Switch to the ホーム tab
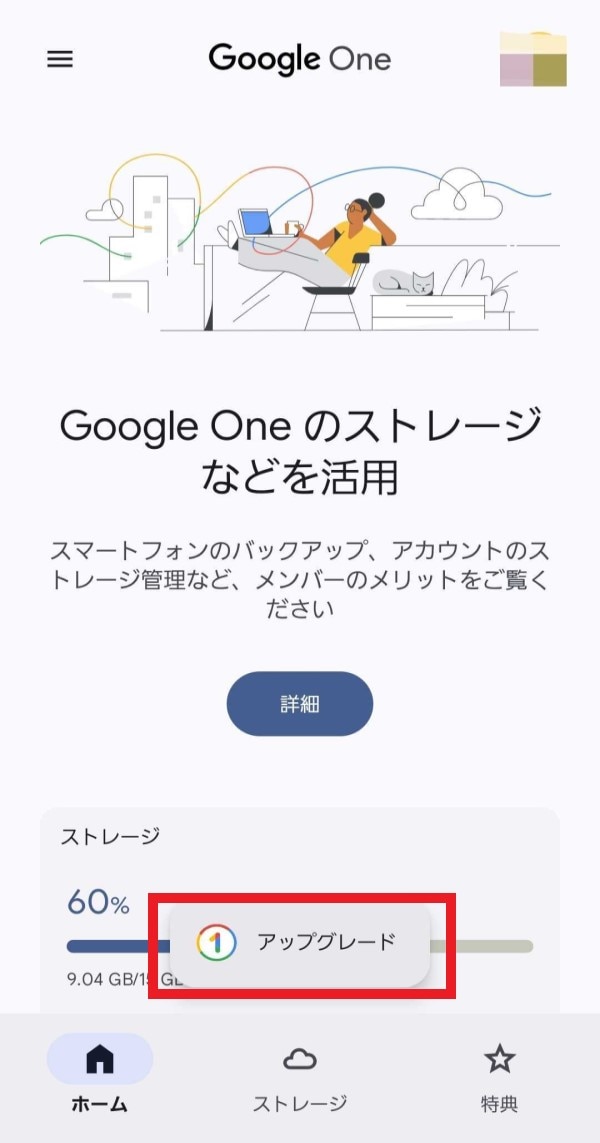This screenshot has height=1143, width=600. [x=100, y=1075]
